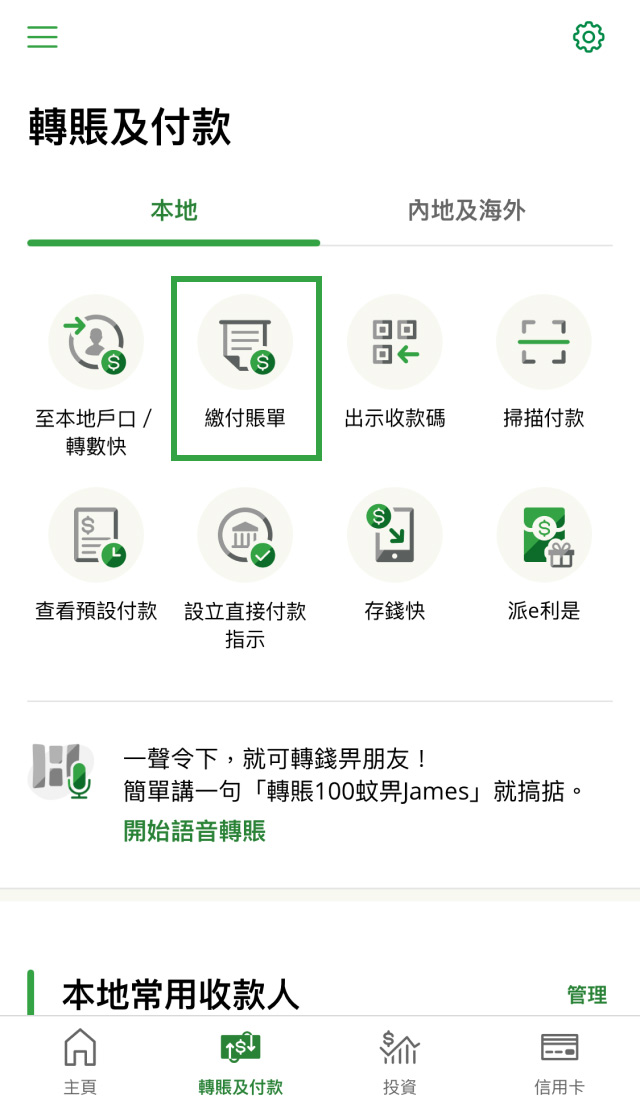View 查看預設付款 scheduled payments
Screen dimensions: 640x1100
[x=96, y=560]
